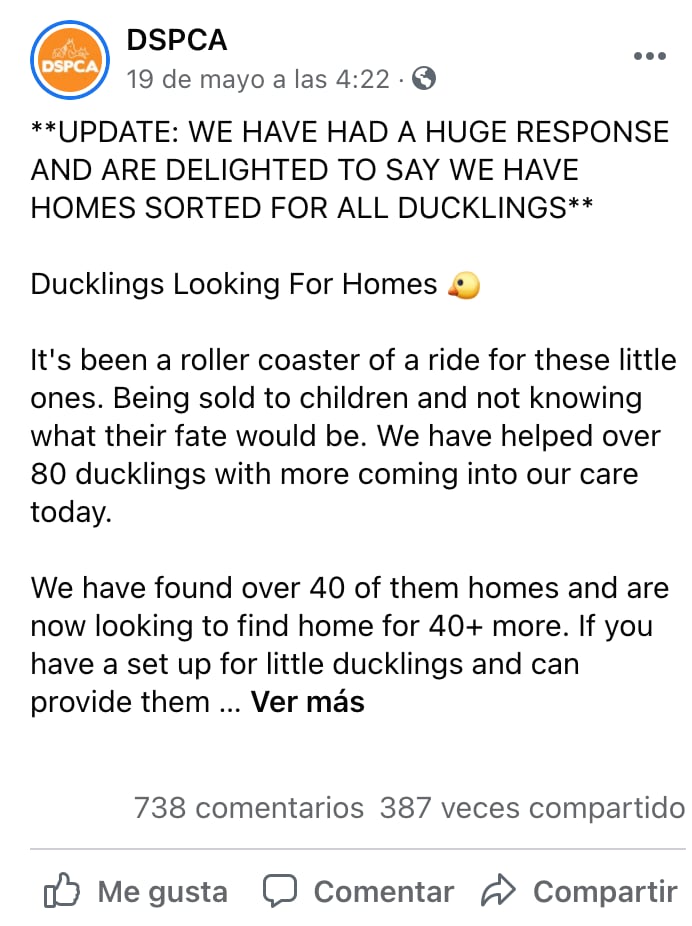
Task: Open the DSPCA profile picture
Action: pyautogui.click(x=70, y=60)
